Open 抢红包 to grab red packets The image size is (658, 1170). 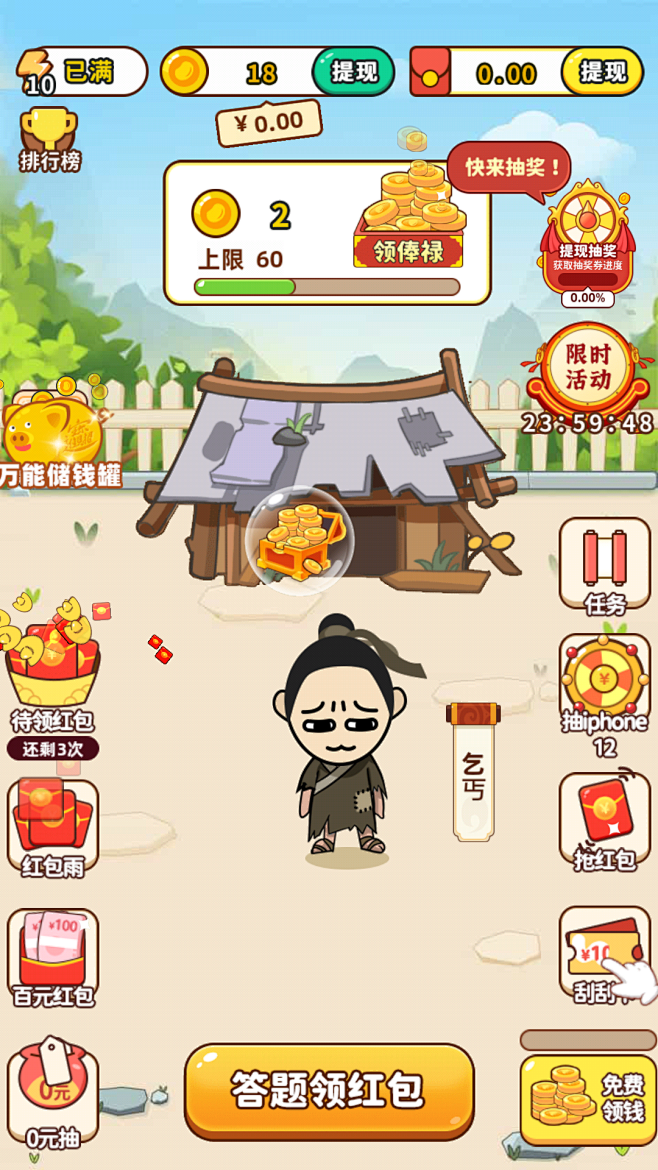click(x=604, y=822)
